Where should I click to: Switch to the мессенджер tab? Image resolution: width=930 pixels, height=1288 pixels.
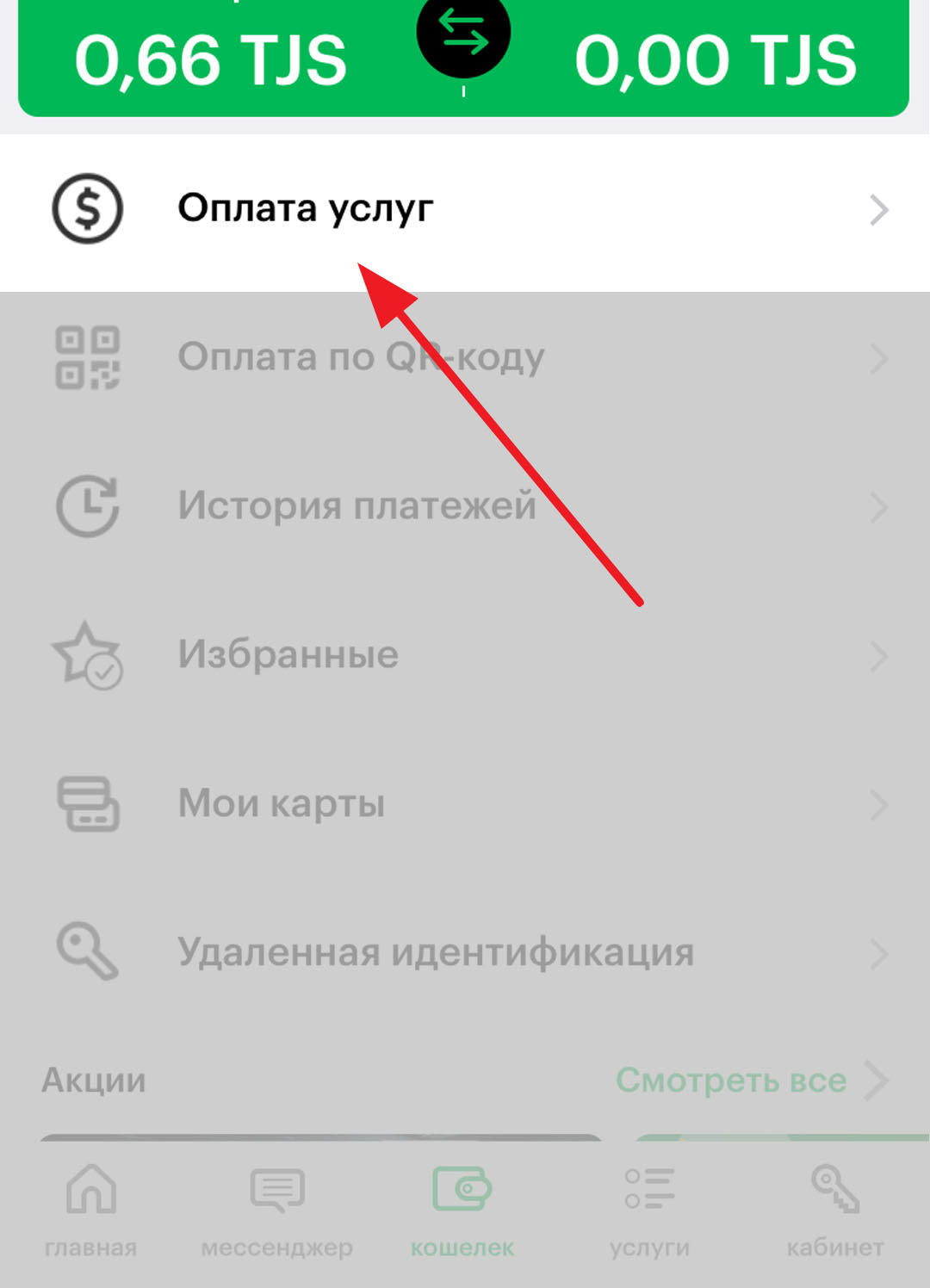[276, 1210]
